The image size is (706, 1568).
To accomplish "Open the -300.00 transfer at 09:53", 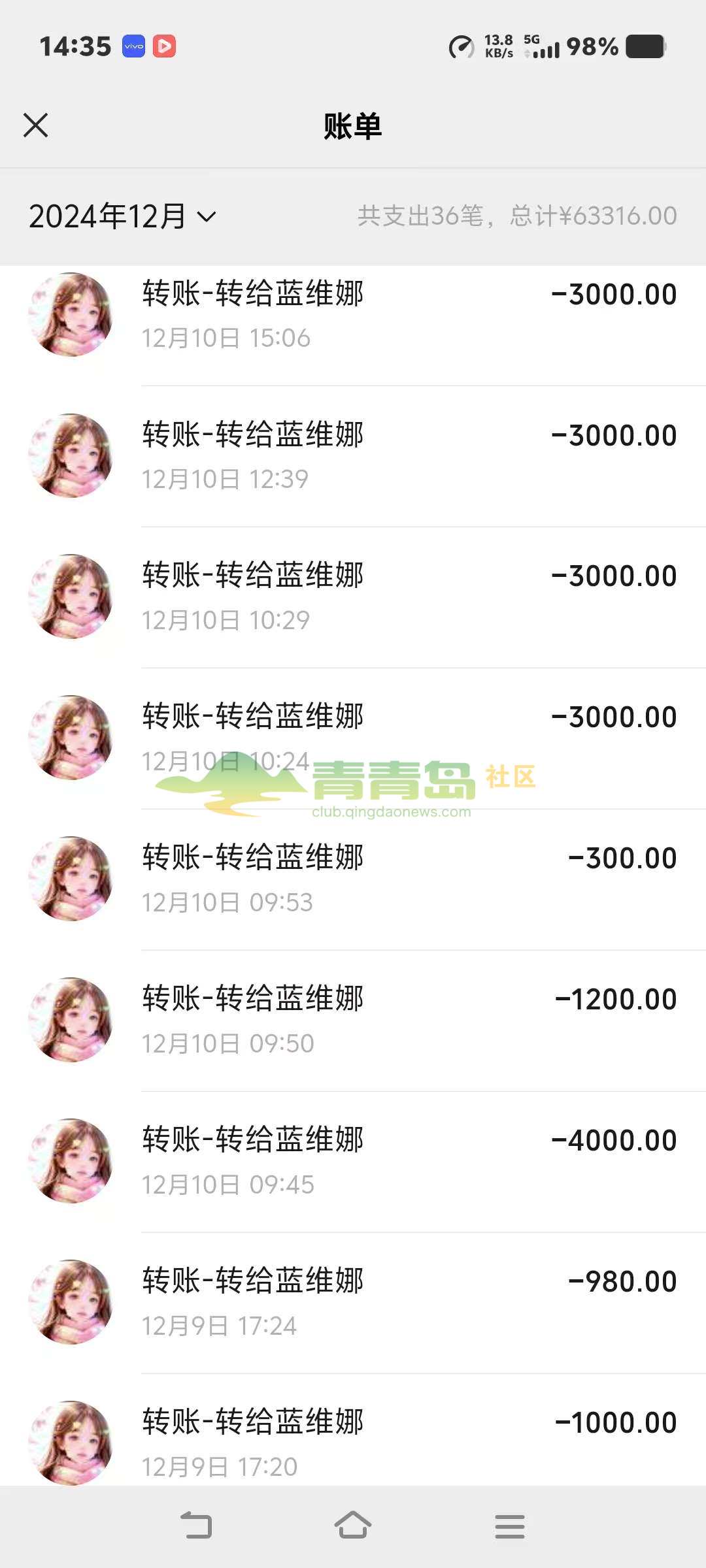I will tap(353, 880).
